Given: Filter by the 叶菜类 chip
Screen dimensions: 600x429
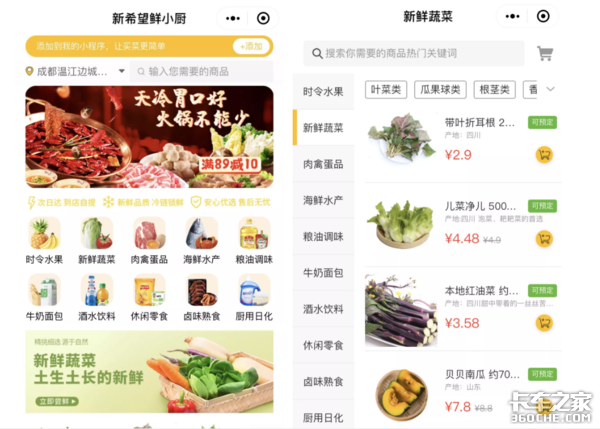Looking at the screenshot, I should pyautogui.click(x=386, y=89).
